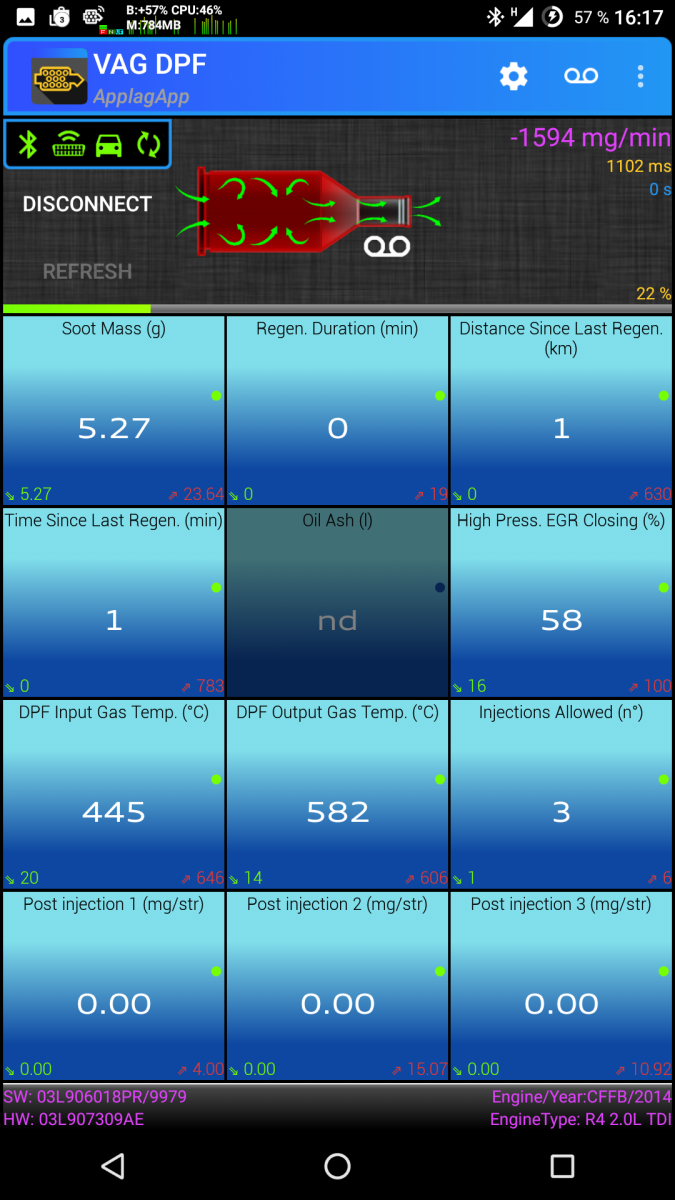Viewport: 675px width, 1200px height.
Task: Open the Post injection 1 tile
Action: [x=114, y=986]
